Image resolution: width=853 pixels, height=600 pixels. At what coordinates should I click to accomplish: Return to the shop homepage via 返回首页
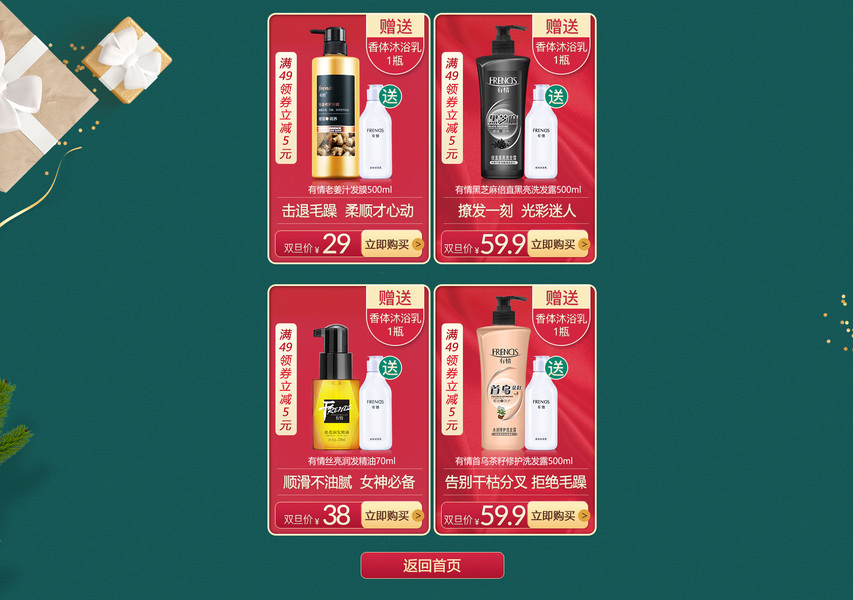tap(432, 566)
